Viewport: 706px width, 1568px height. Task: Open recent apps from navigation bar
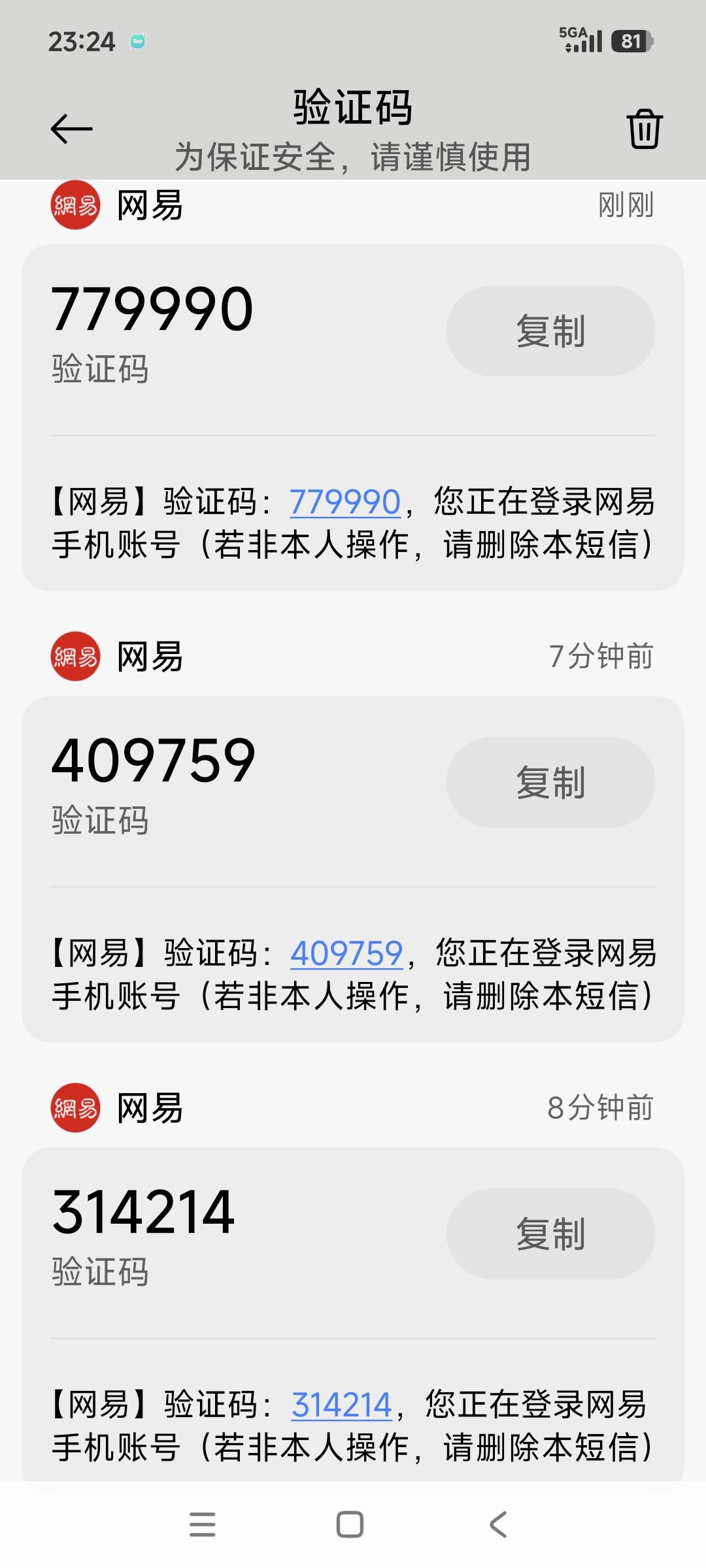pyautogui.click(x=202, y=1524)
